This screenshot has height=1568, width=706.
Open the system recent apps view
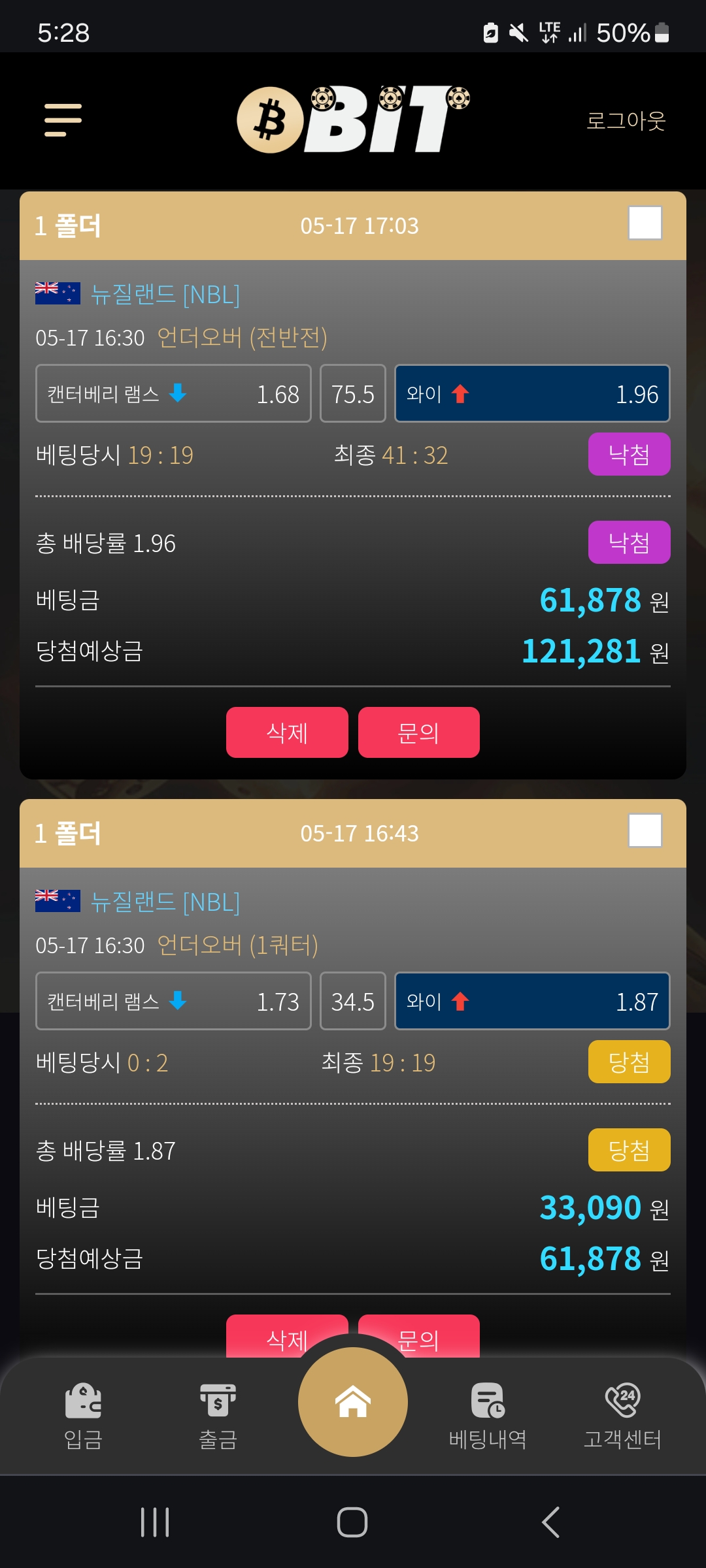[x=155, y=1522]
